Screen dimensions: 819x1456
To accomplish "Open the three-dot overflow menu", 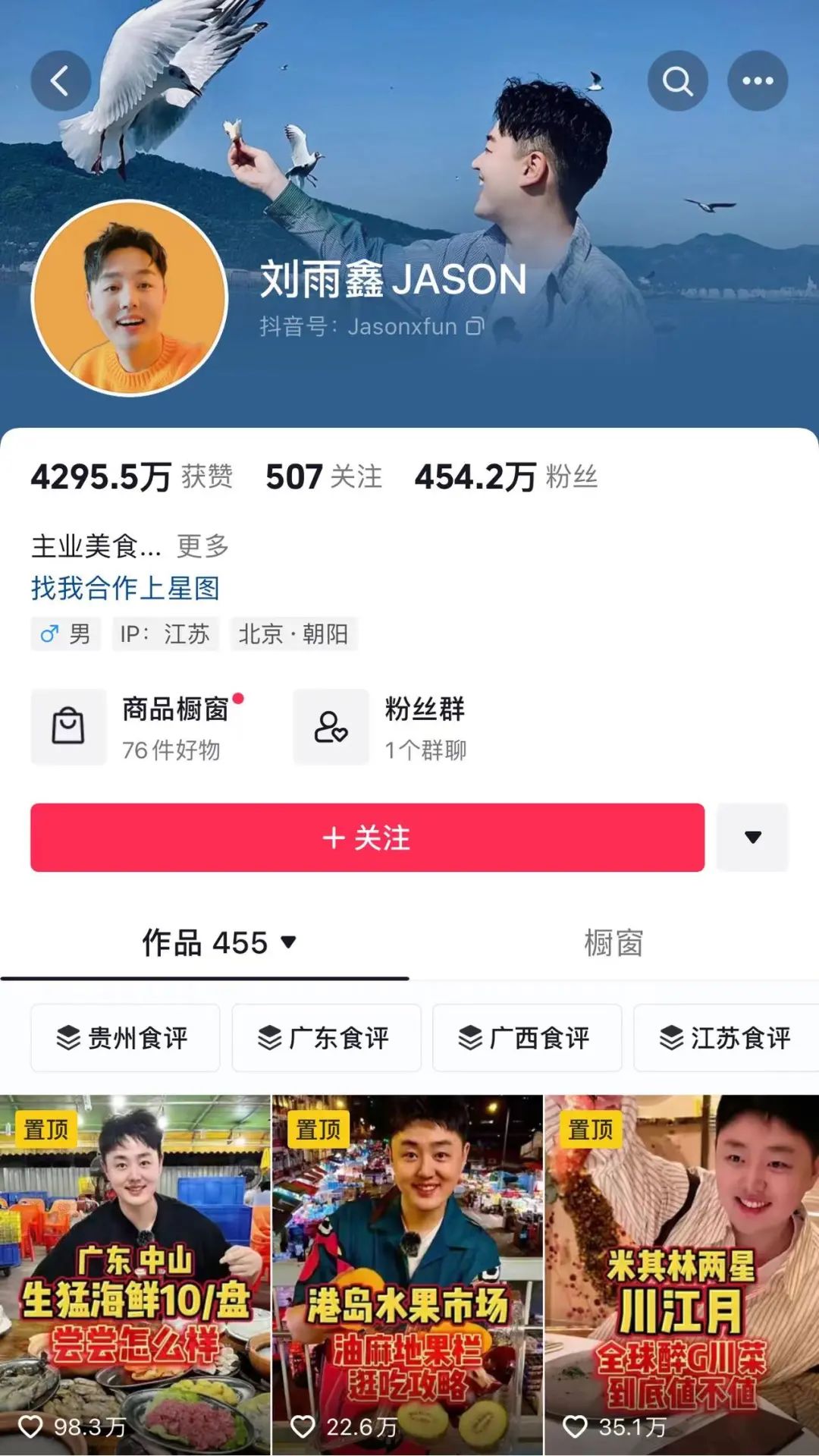I will [x=758, y=80].
